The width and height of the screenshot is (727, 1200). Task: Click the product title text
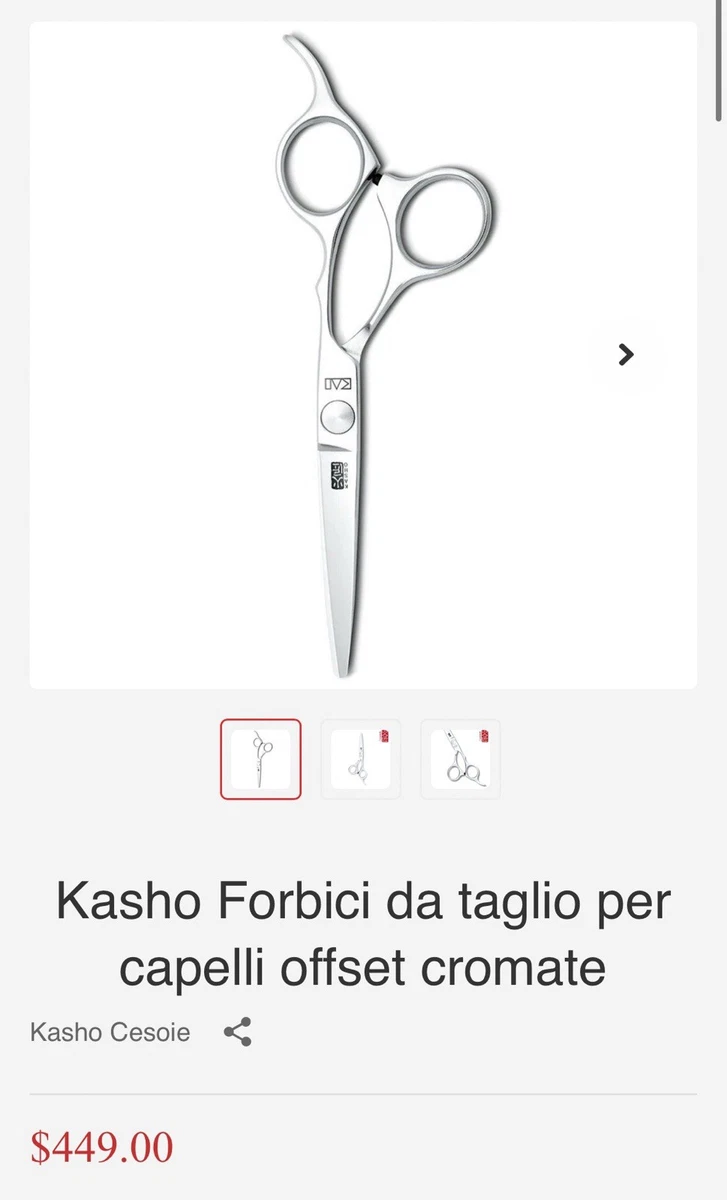363,933
